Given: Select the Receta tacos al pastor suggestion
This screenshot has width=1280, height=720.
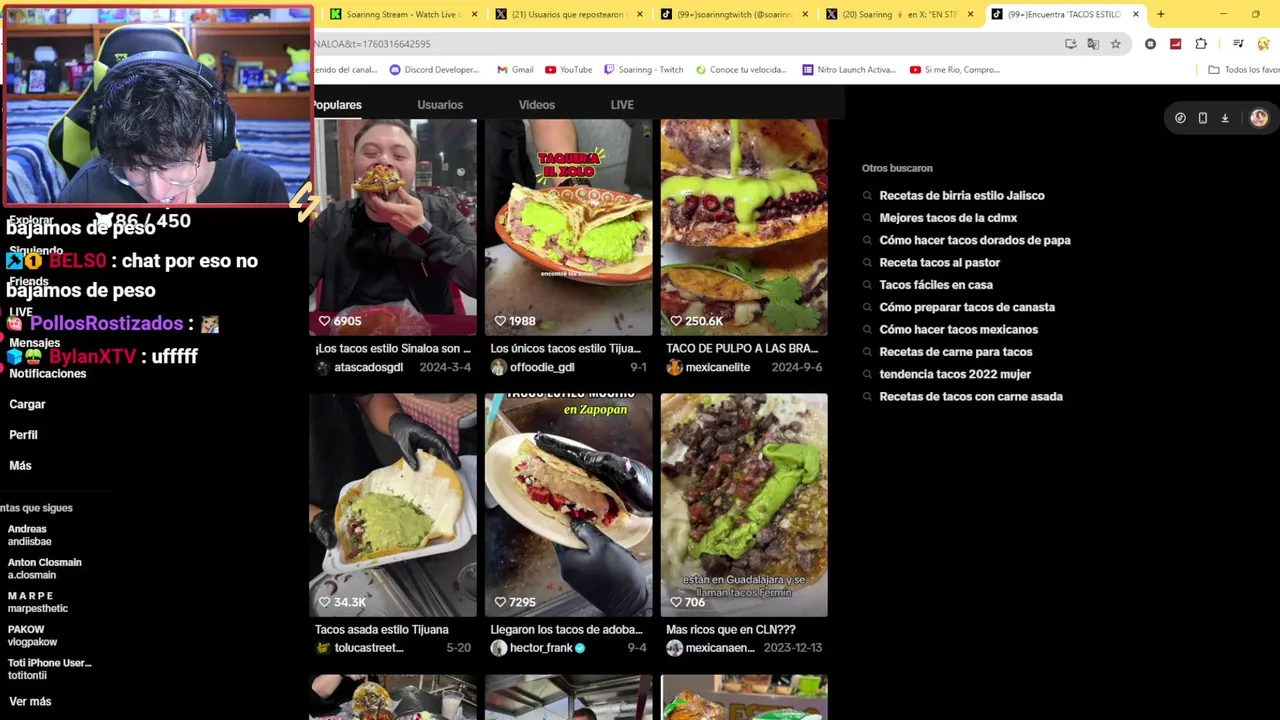Looking at the screenshot, I should coord(939,263).
